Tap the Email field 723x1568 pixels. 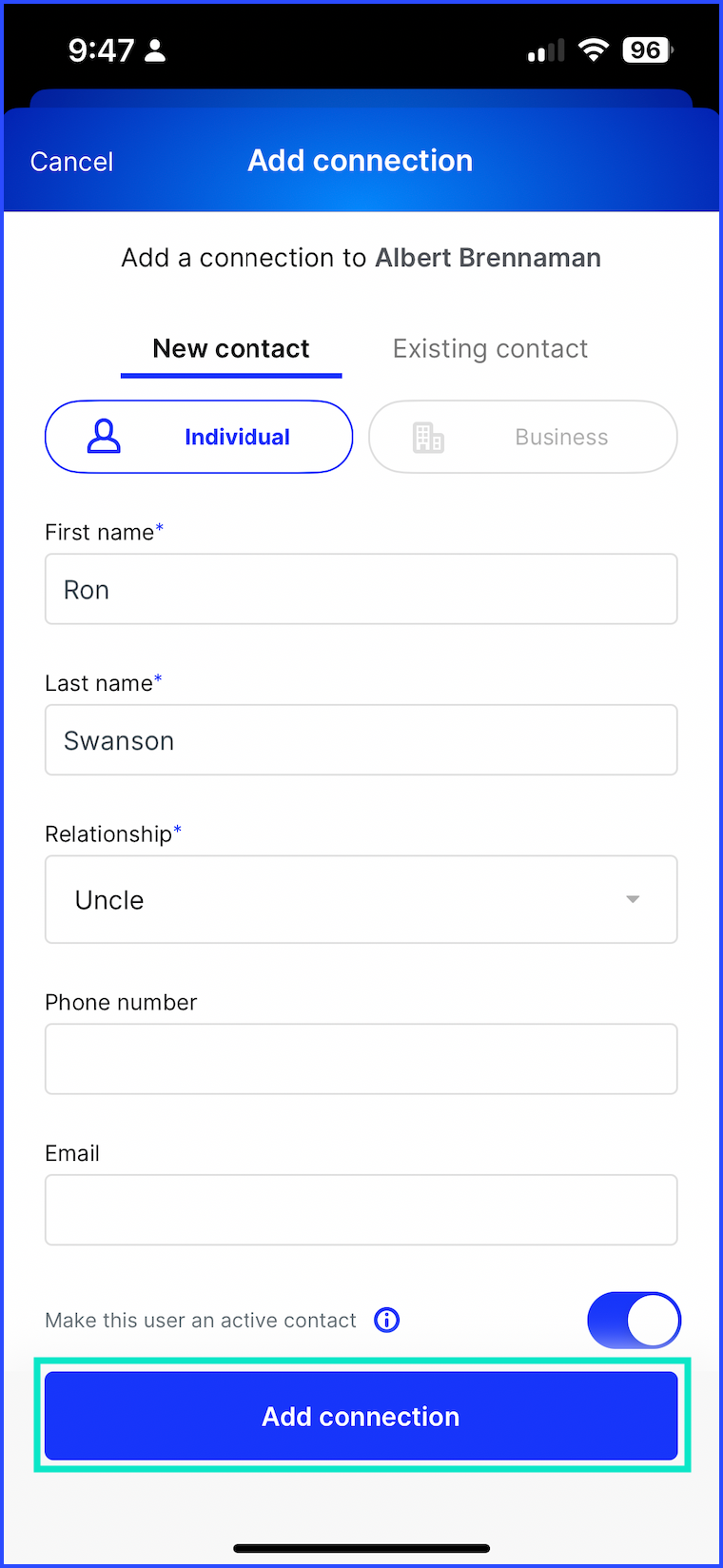[x=361, y=1210]
